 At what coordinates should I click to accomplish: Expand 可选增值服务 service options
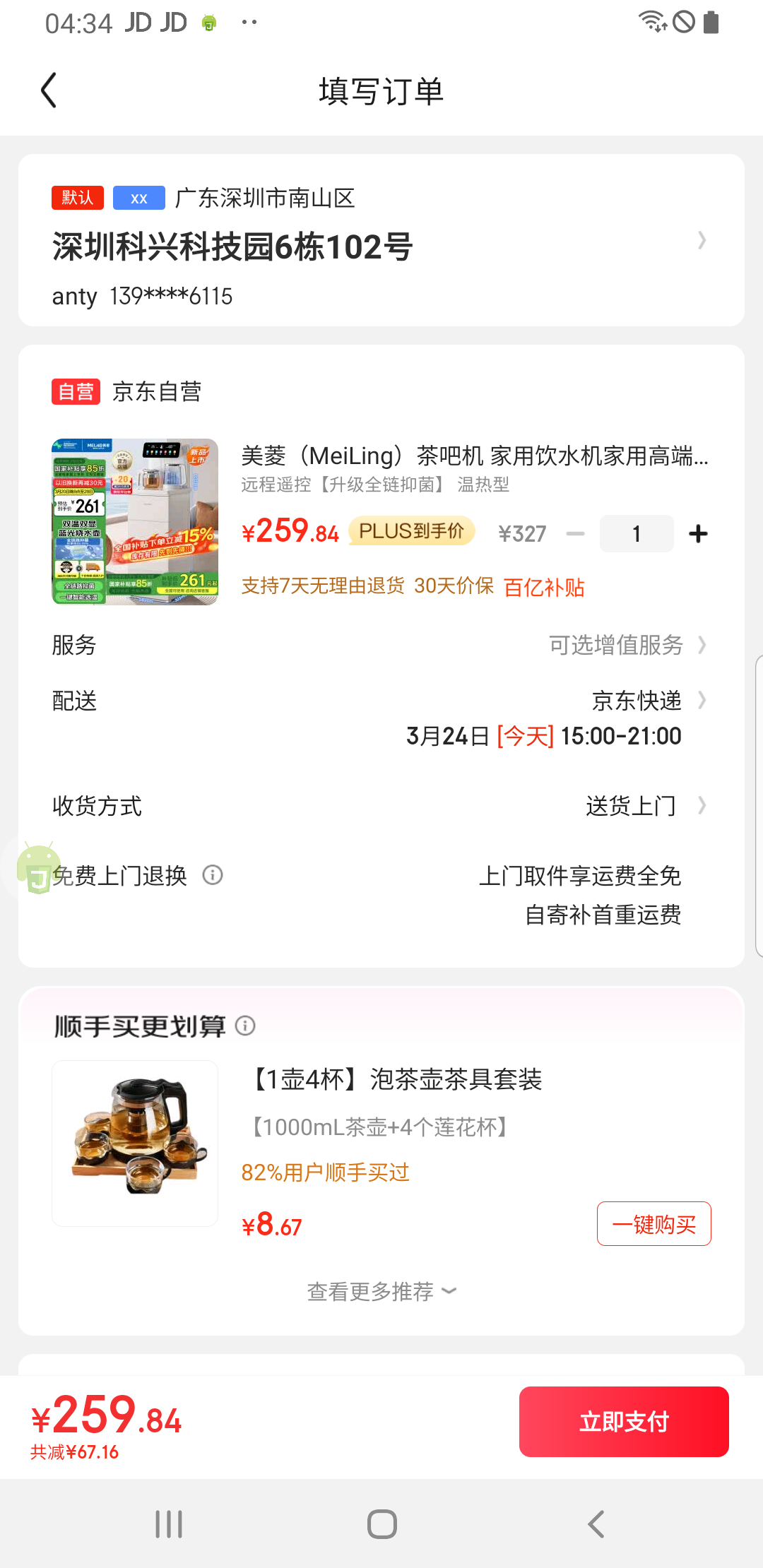pyautogui.click(x=617, y=645)
